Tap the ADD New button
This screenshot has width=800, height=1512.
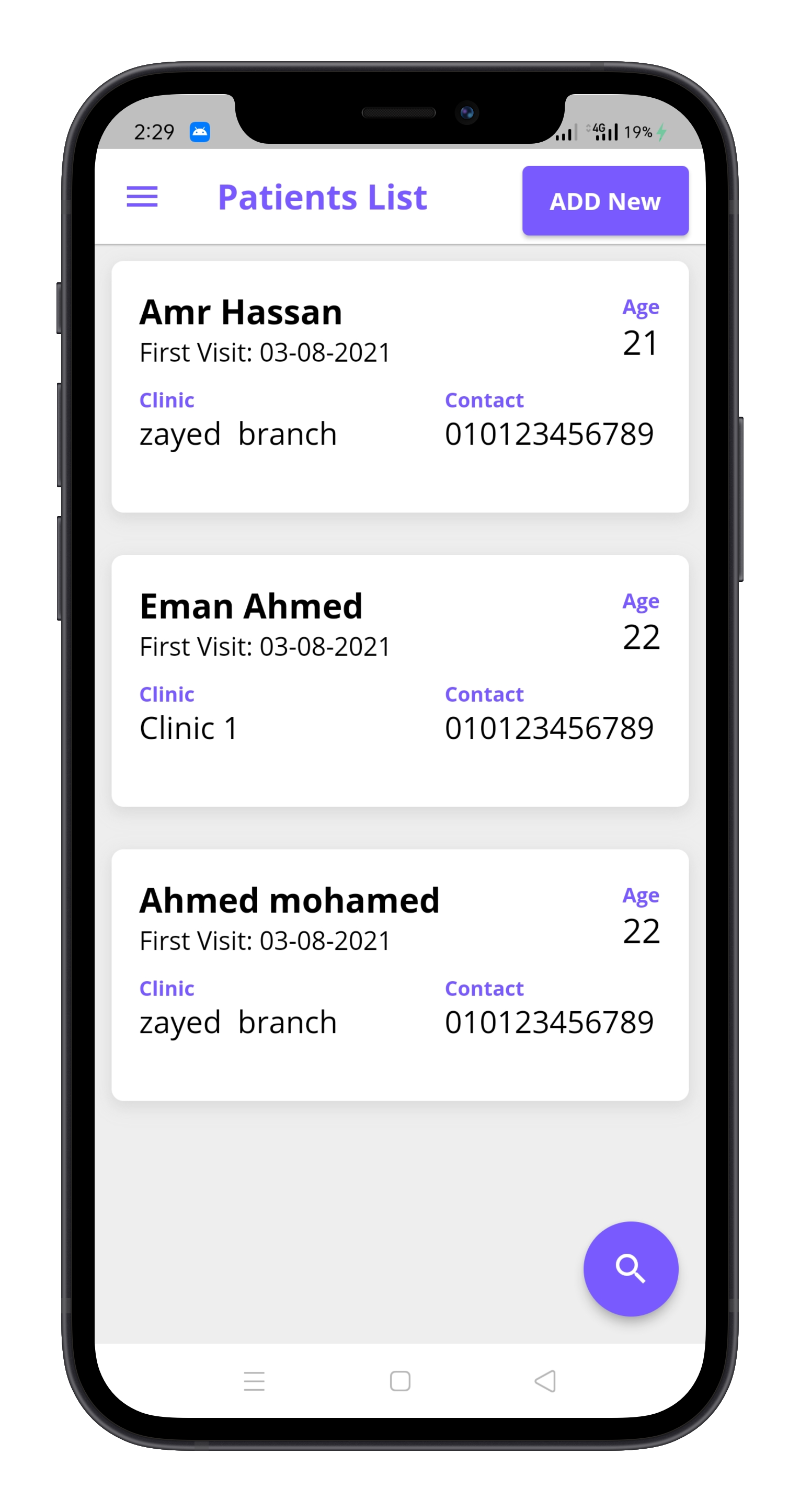tap(604, 201)
